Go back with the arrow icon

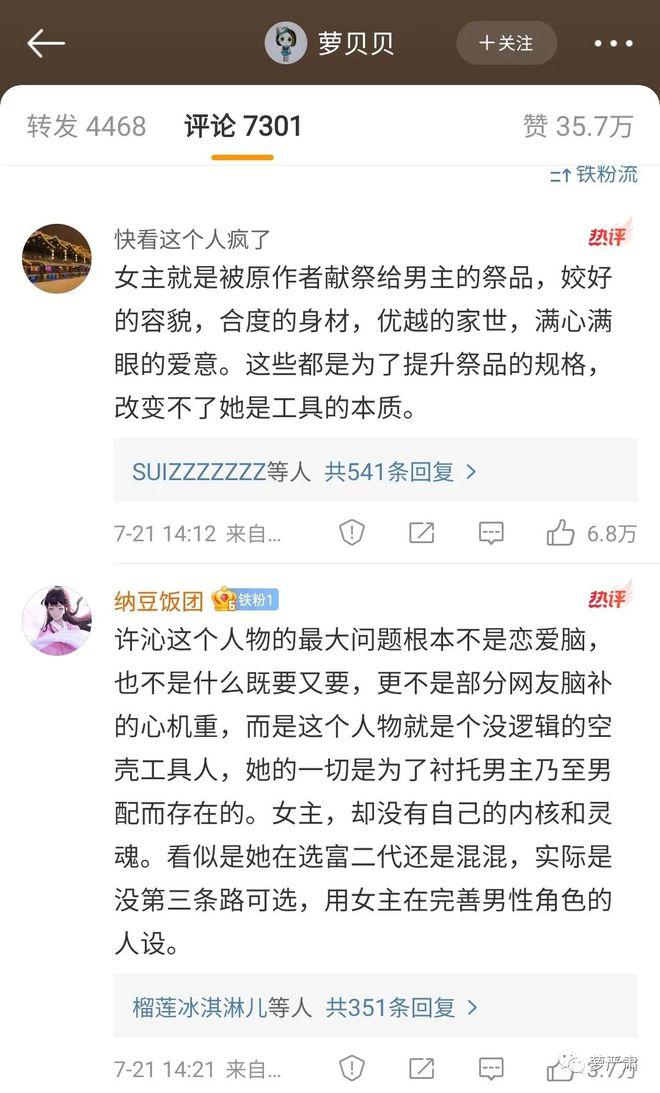coord(45,43)
